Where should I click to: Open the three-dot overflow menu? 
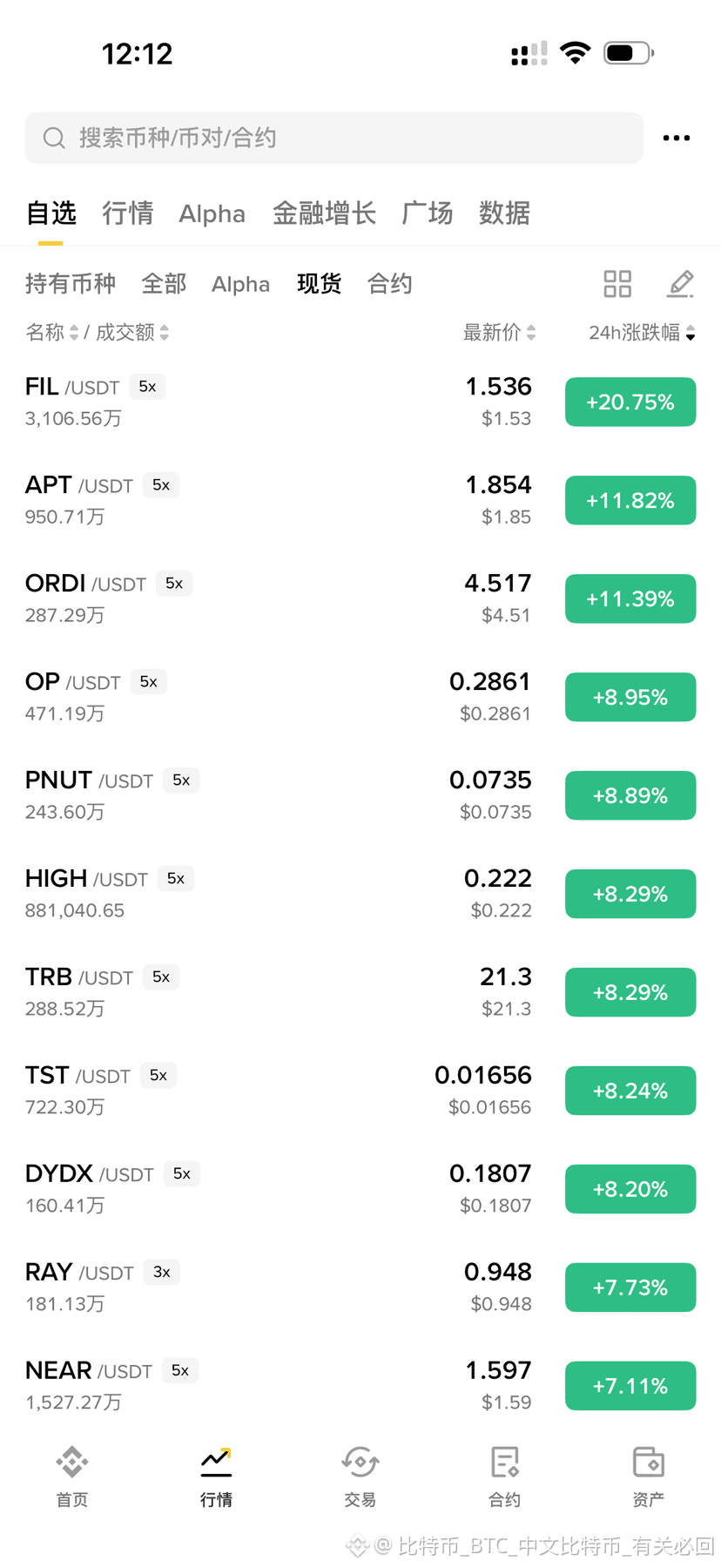[677, 138]
